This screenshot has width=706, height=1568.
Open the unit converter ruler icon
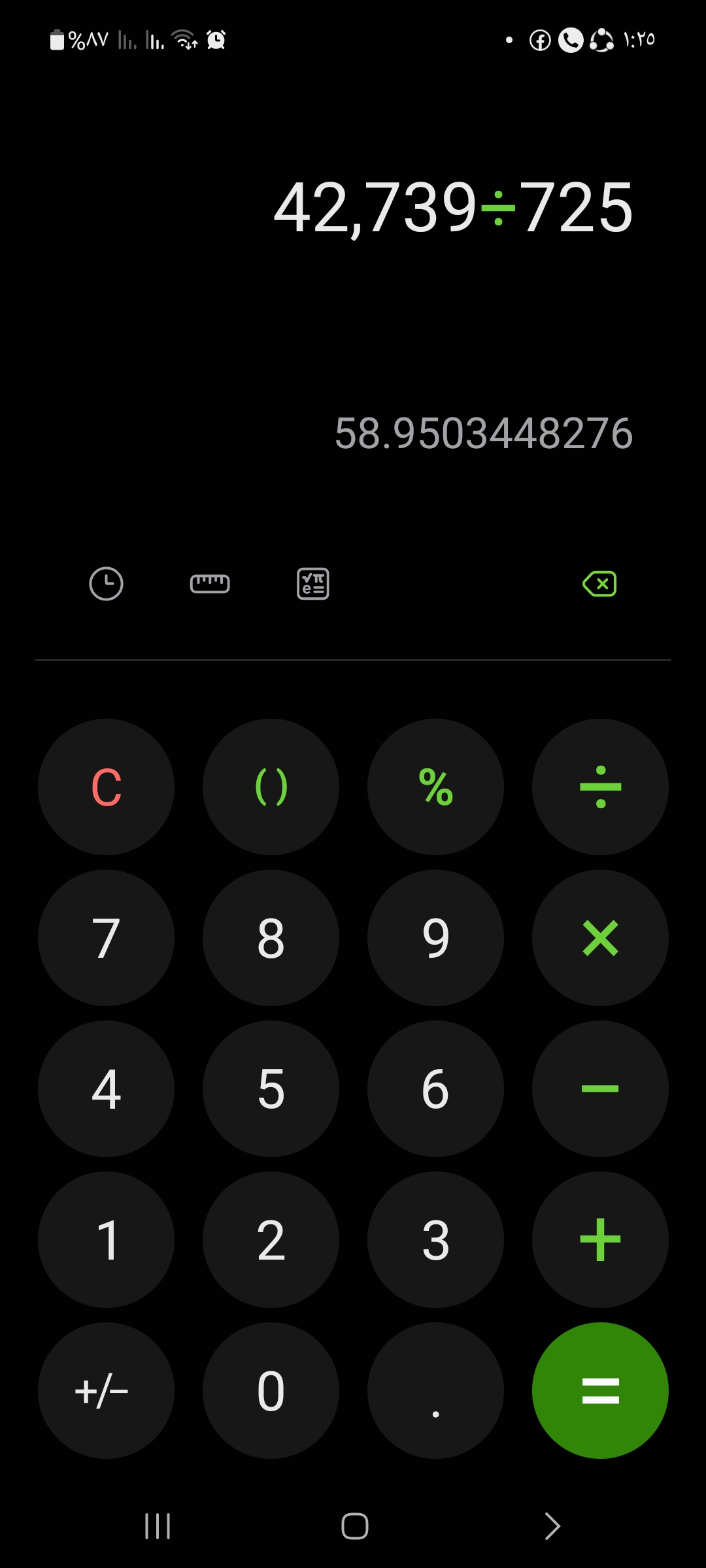[210, 583]
